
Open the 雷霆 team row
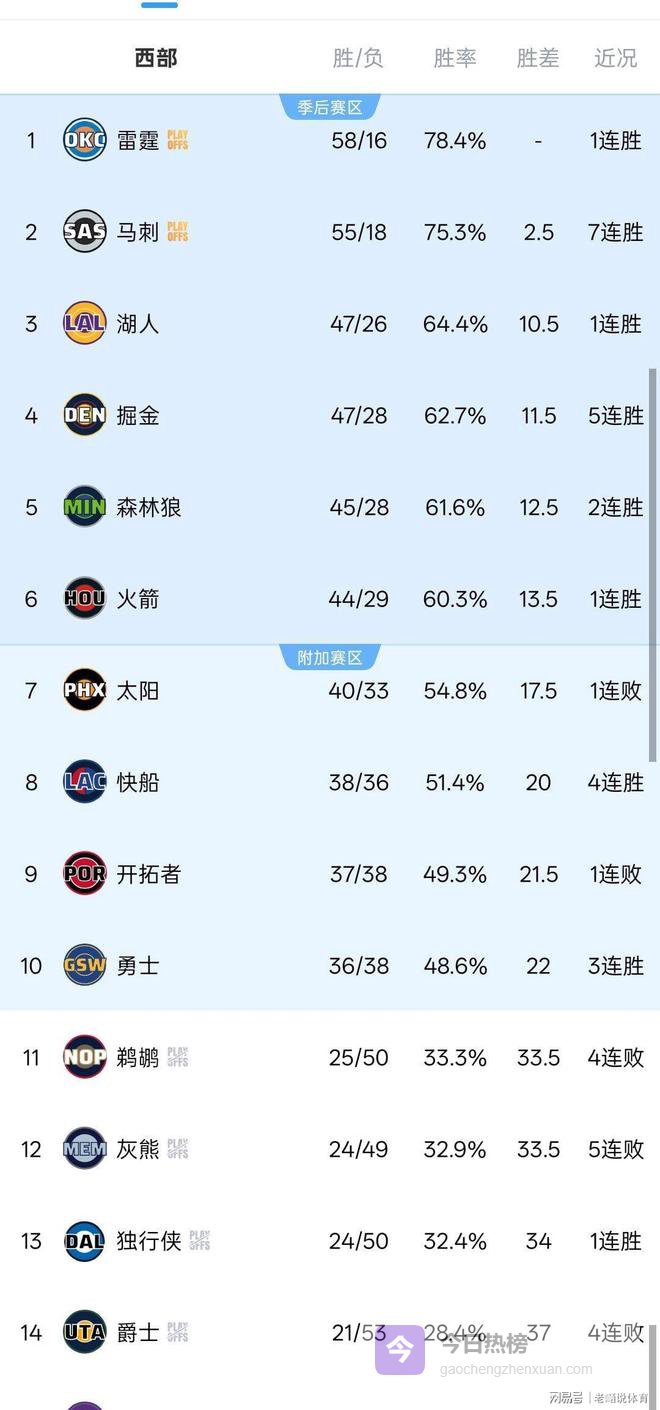(x=138, y=141)
